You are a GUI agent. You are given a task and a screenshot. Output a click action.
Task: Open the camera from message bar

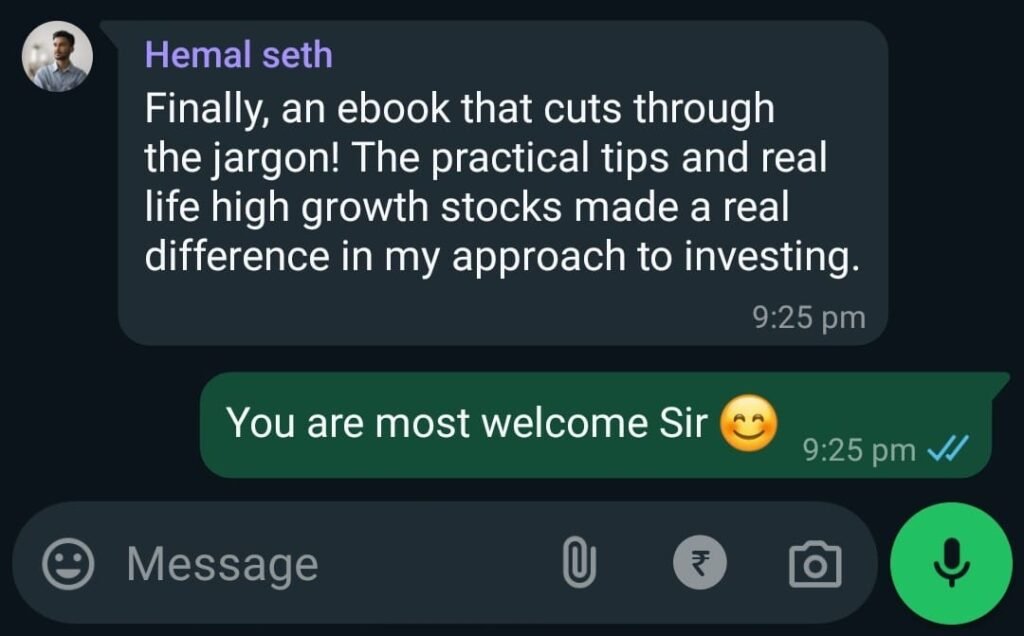(815, 565)
